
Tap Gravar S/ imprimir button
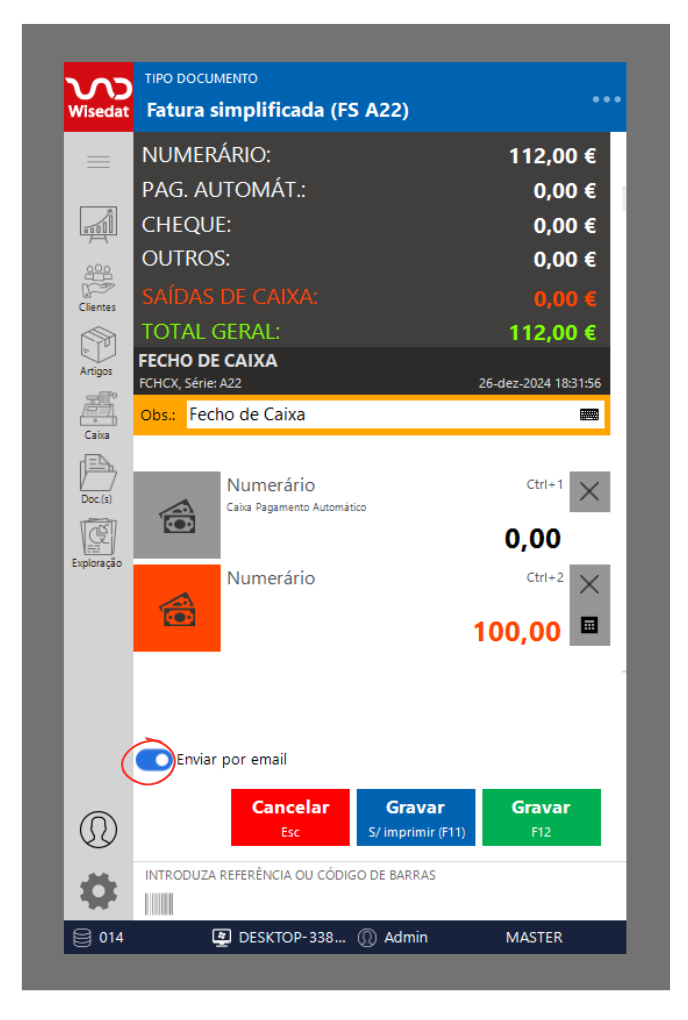(x=415, y=817)
